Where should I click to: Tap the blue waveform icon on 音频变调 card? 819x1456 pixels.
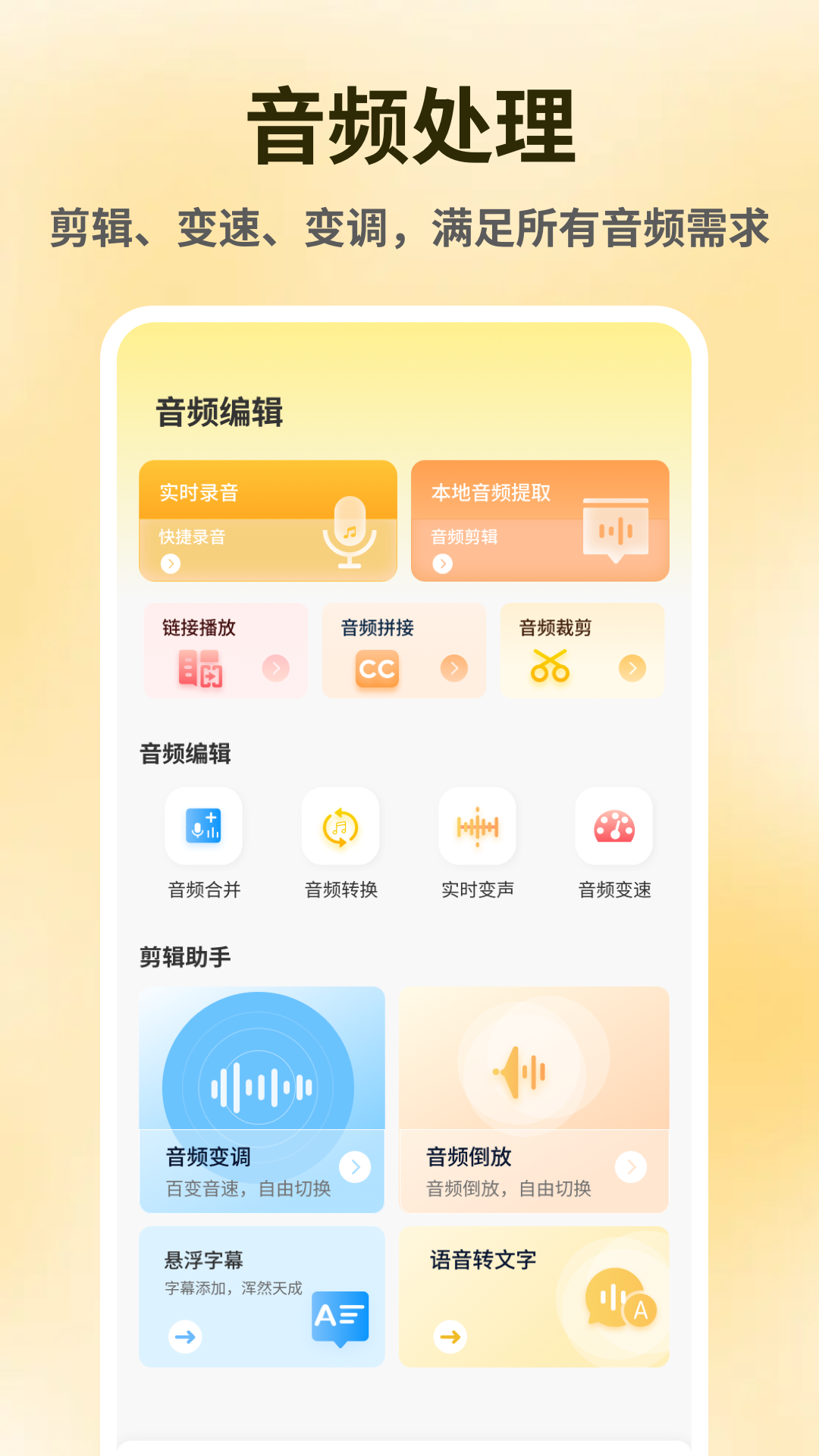261,1086
